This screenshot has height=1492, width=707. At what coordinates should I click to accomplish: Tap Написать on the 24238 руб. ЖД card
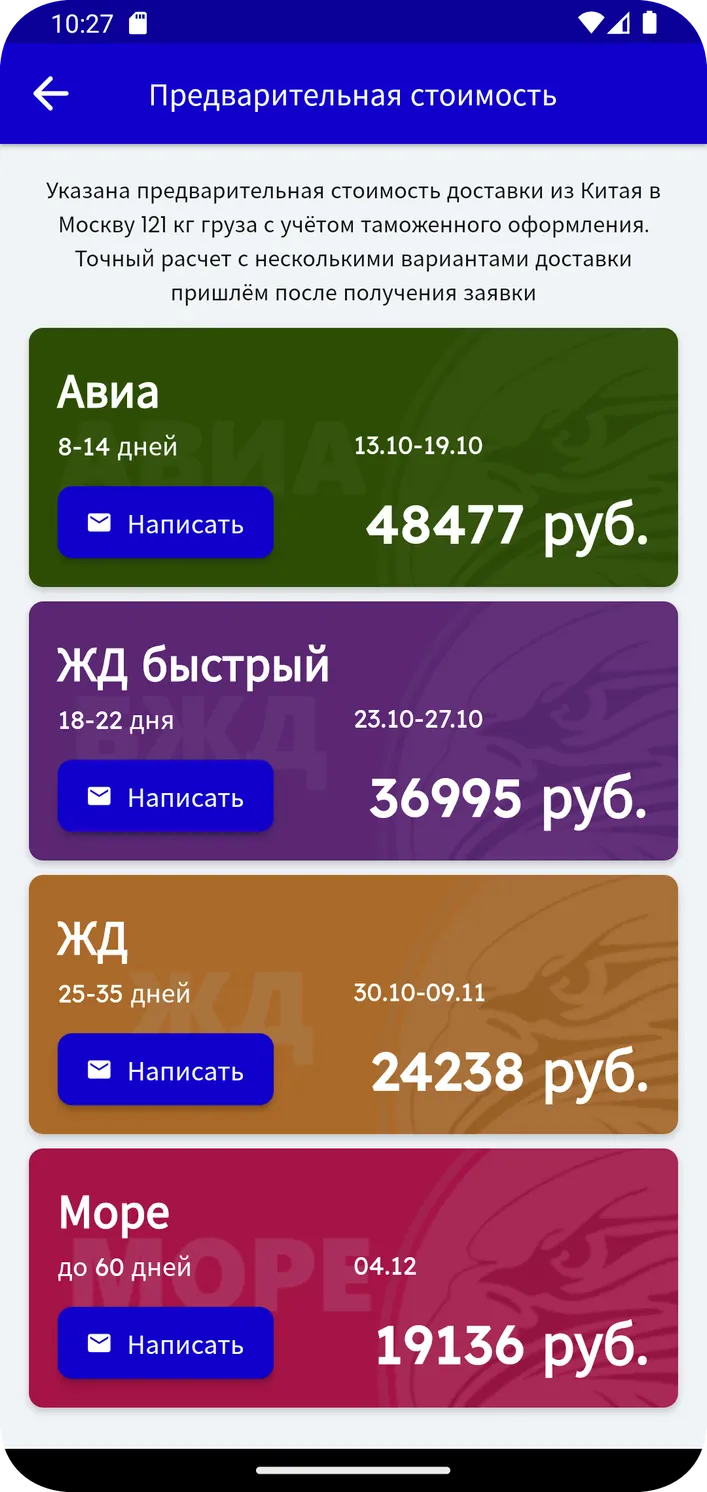point(165,1069)
